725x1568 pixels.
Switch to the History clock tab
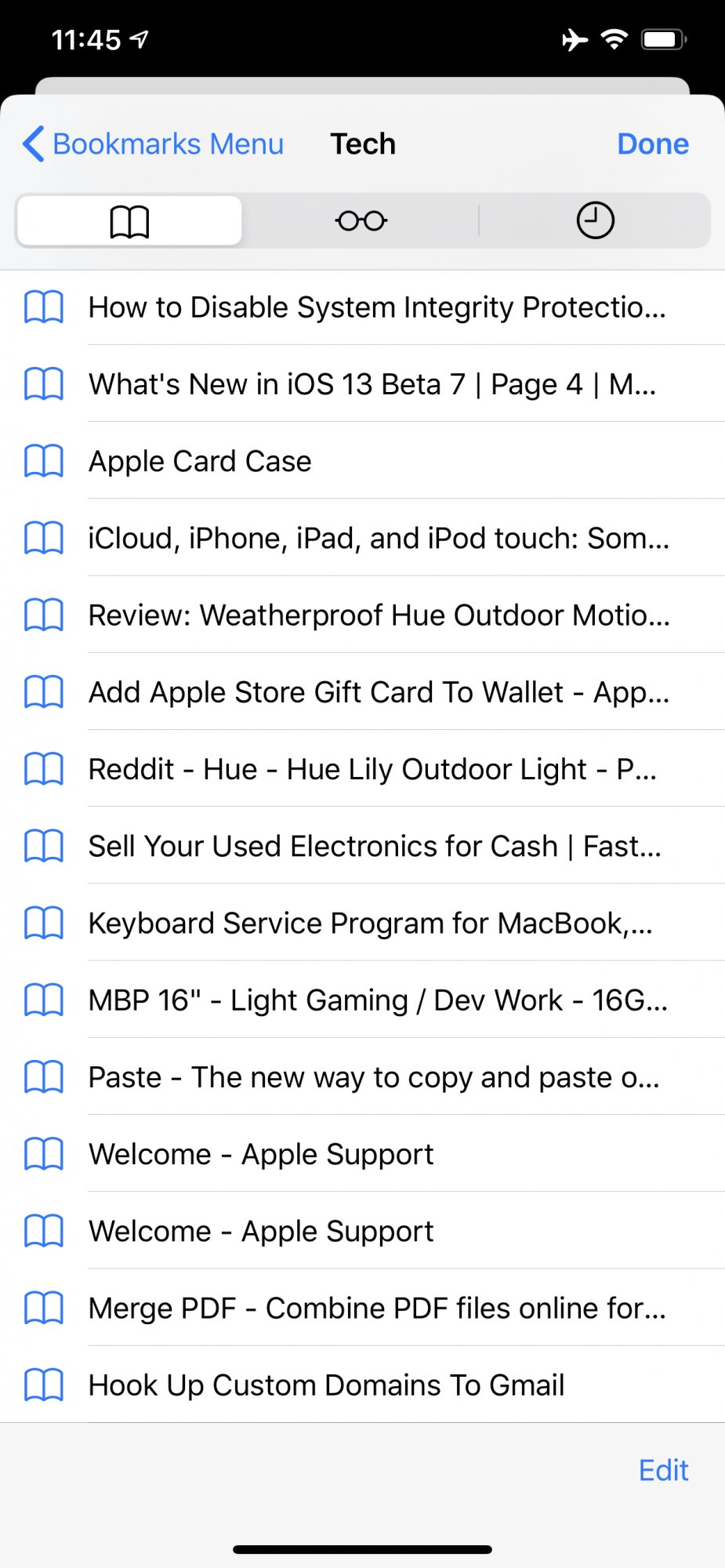click(595, 221)
